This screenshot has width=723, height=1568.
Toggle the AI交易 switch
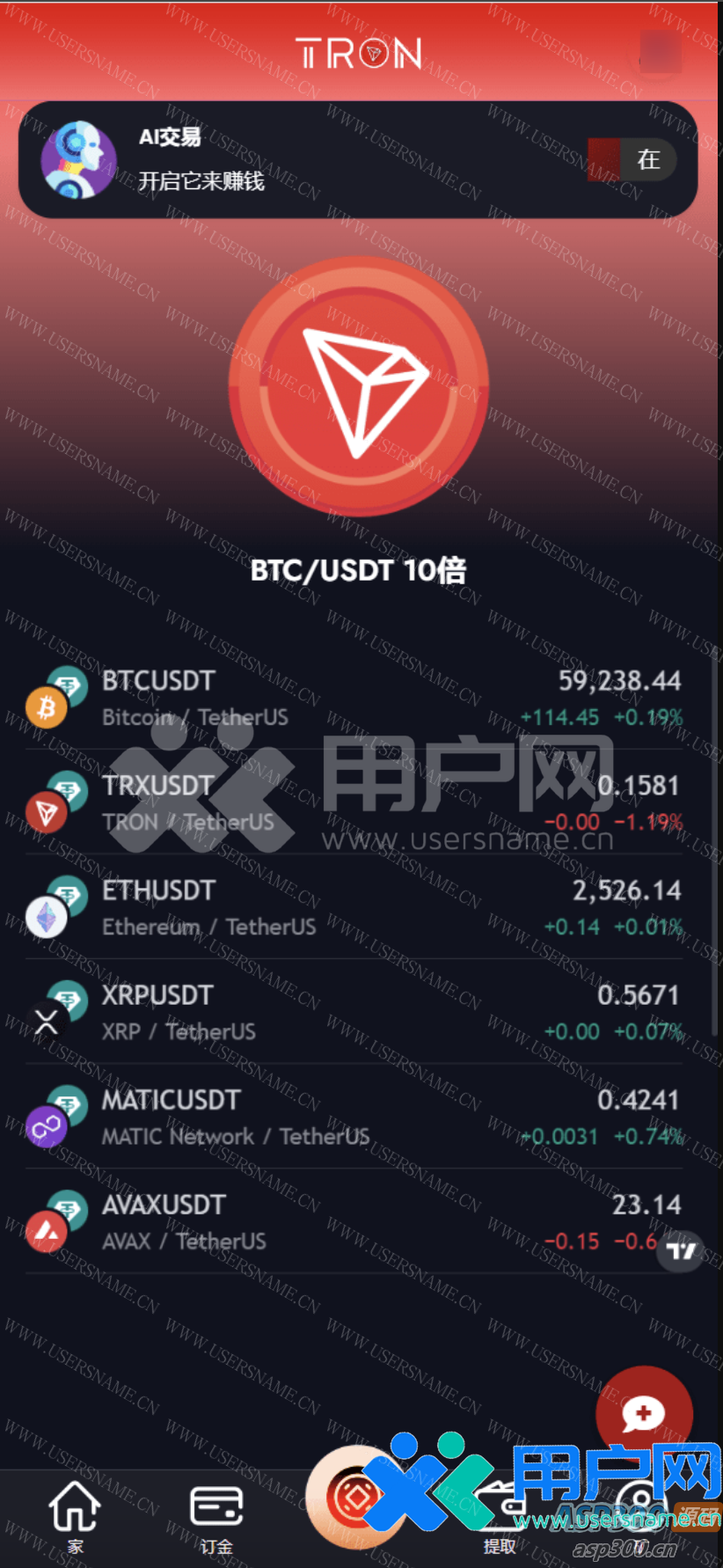[632, 160]
